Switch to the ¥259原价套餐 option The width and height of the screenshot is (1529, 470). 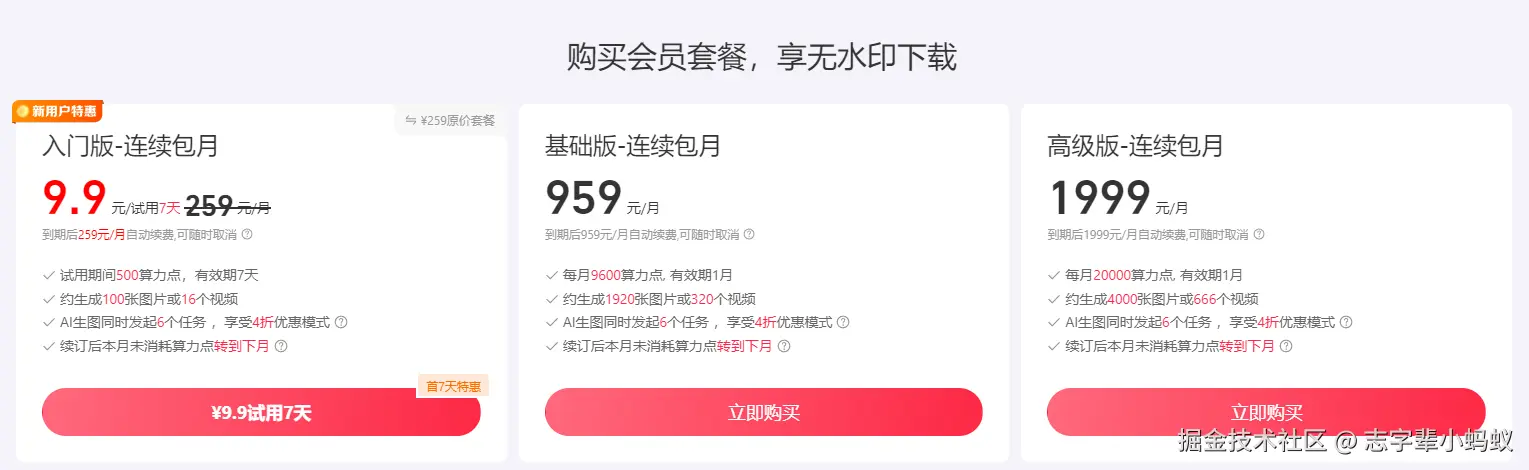pyautogui.click(x=450, y=121)
